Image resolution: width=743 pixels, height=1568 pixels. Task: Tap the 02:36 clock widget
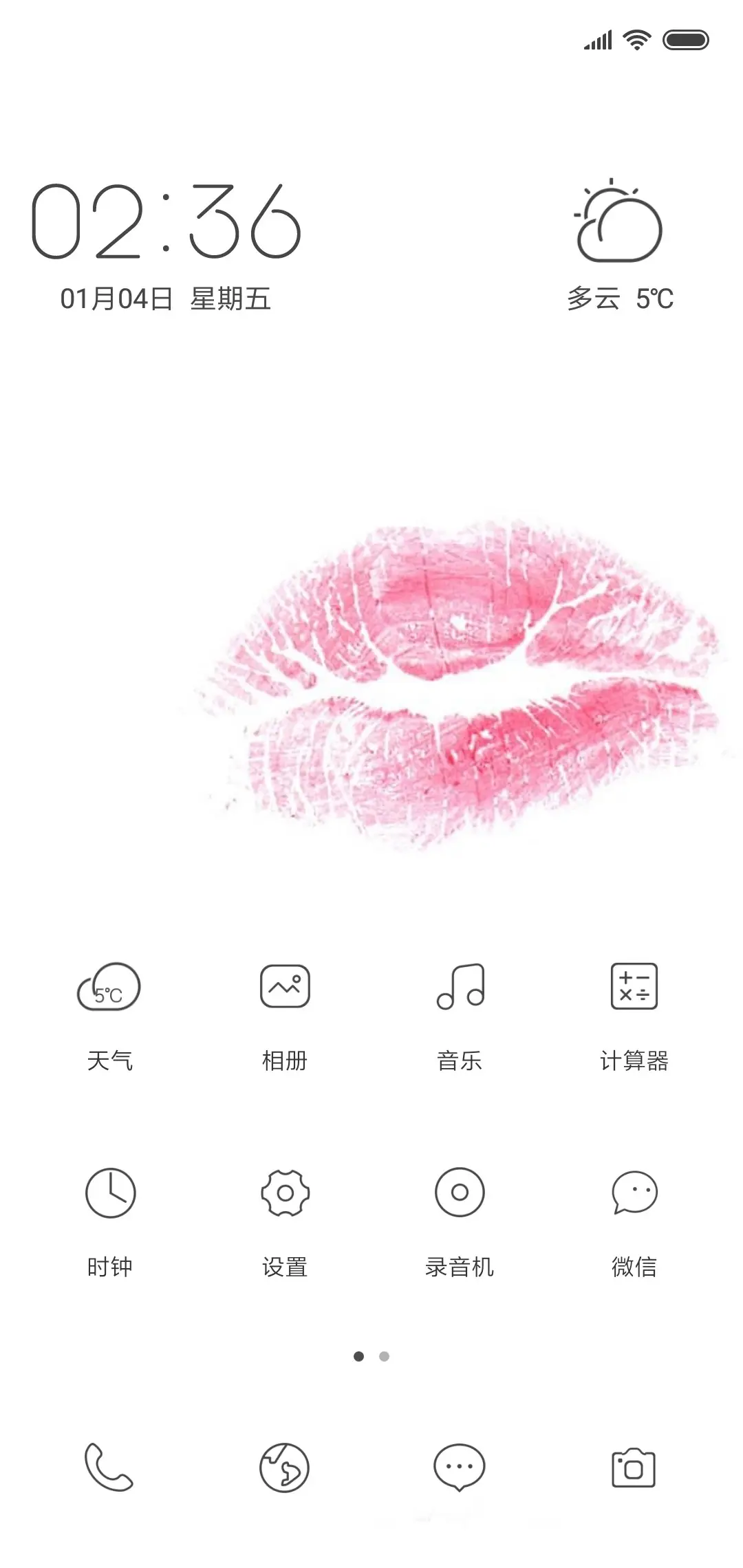click(x=165, y=220)
